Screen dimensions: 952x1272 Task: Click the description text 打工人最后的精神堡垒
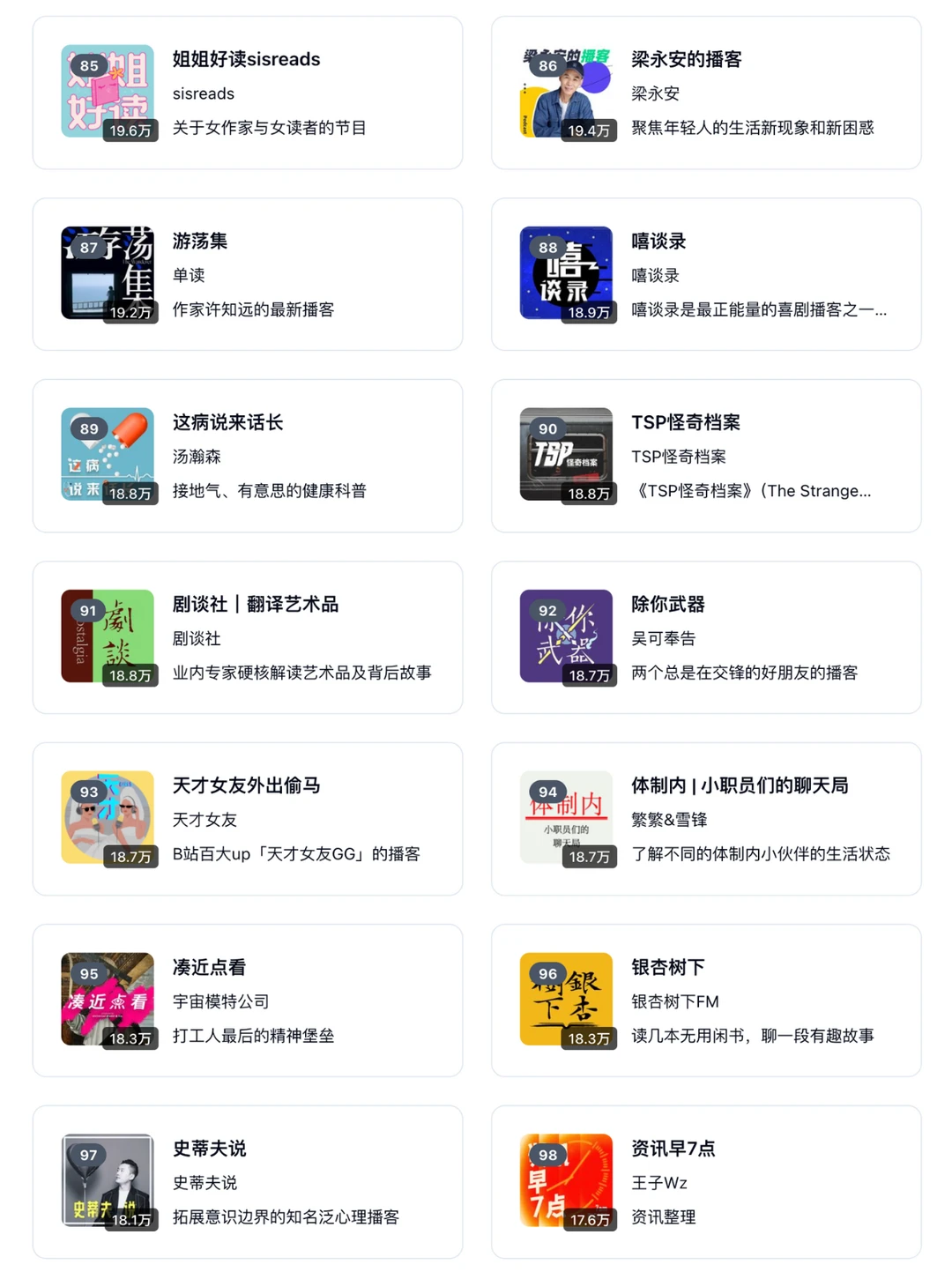(254, 1036)
